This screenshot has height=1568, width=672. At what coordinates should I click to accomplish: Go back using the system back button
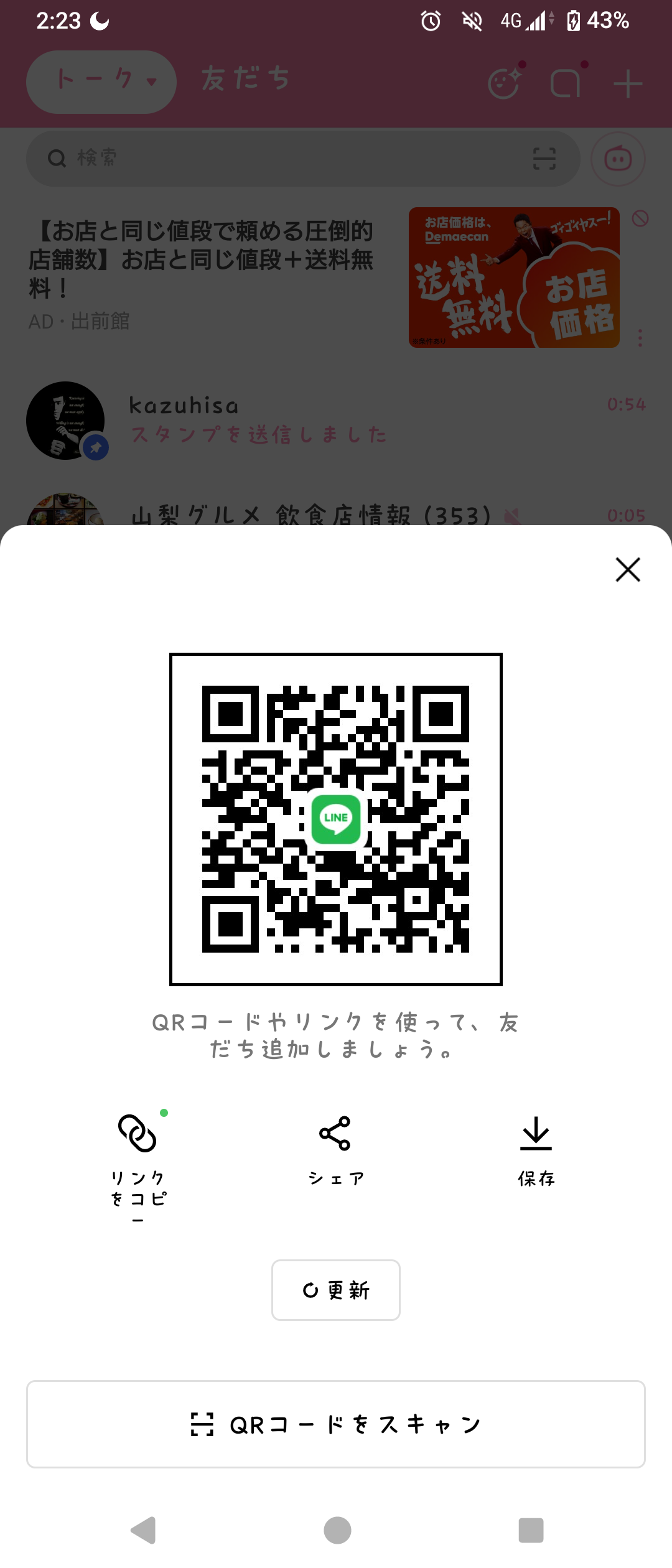(144, 1530)
